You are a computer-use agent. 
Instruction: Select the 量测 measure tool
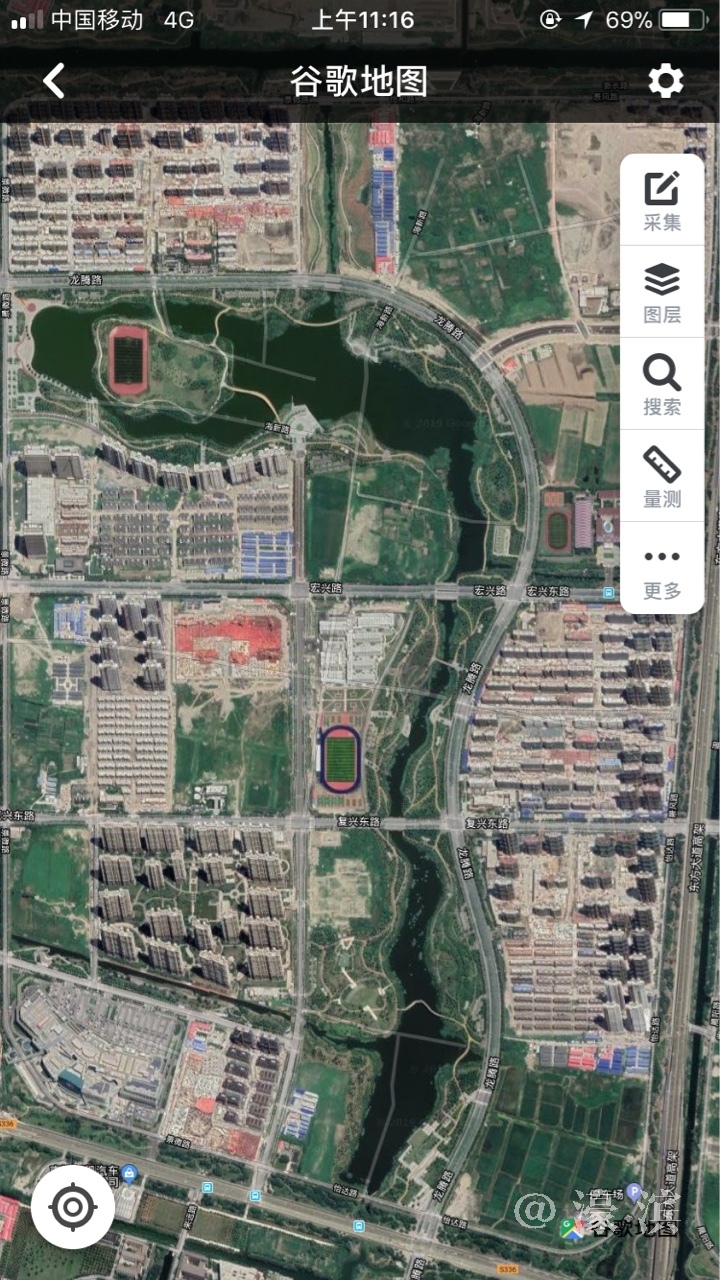click(x=662, y=477)
